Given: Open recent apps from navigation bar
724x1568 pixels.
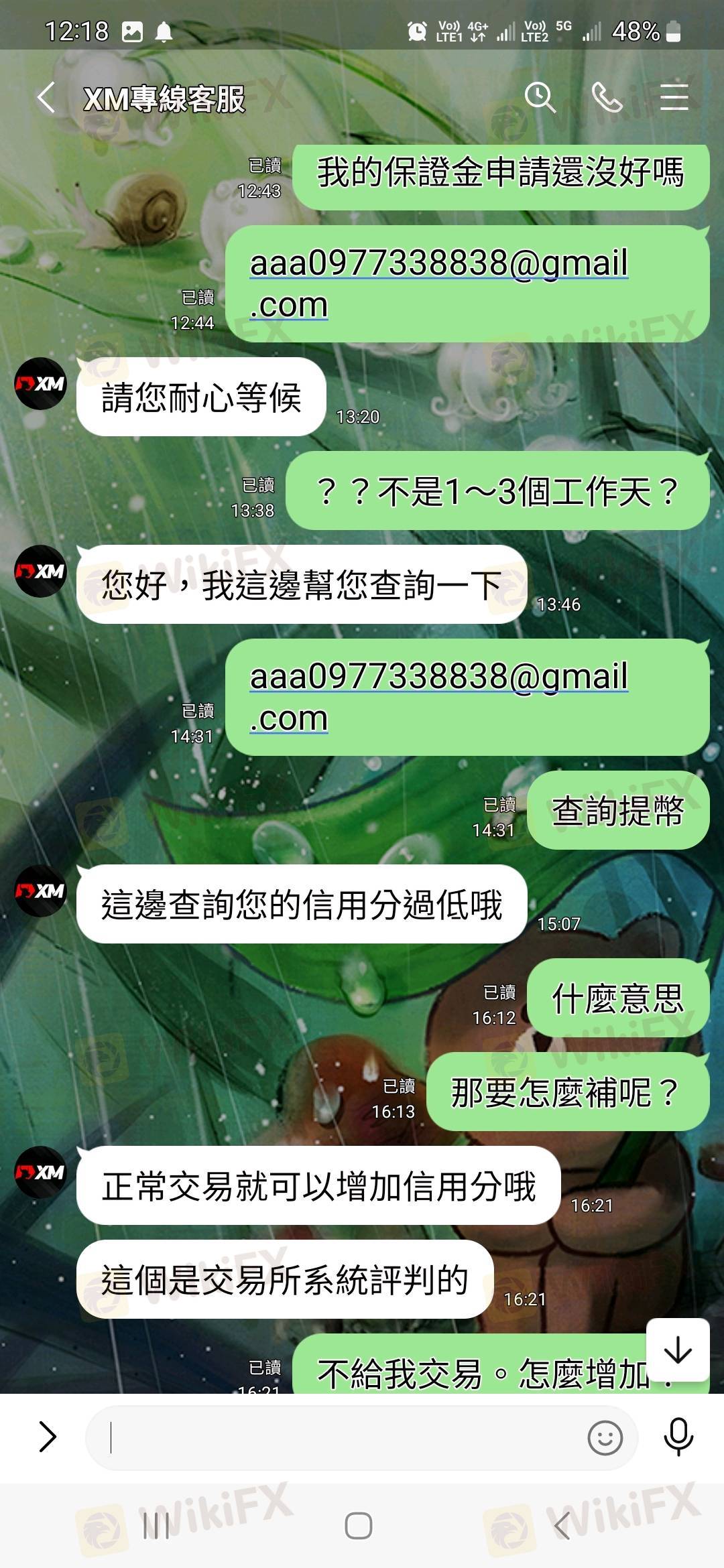Looking at the screenshot, I should [x=156, y=1526].
